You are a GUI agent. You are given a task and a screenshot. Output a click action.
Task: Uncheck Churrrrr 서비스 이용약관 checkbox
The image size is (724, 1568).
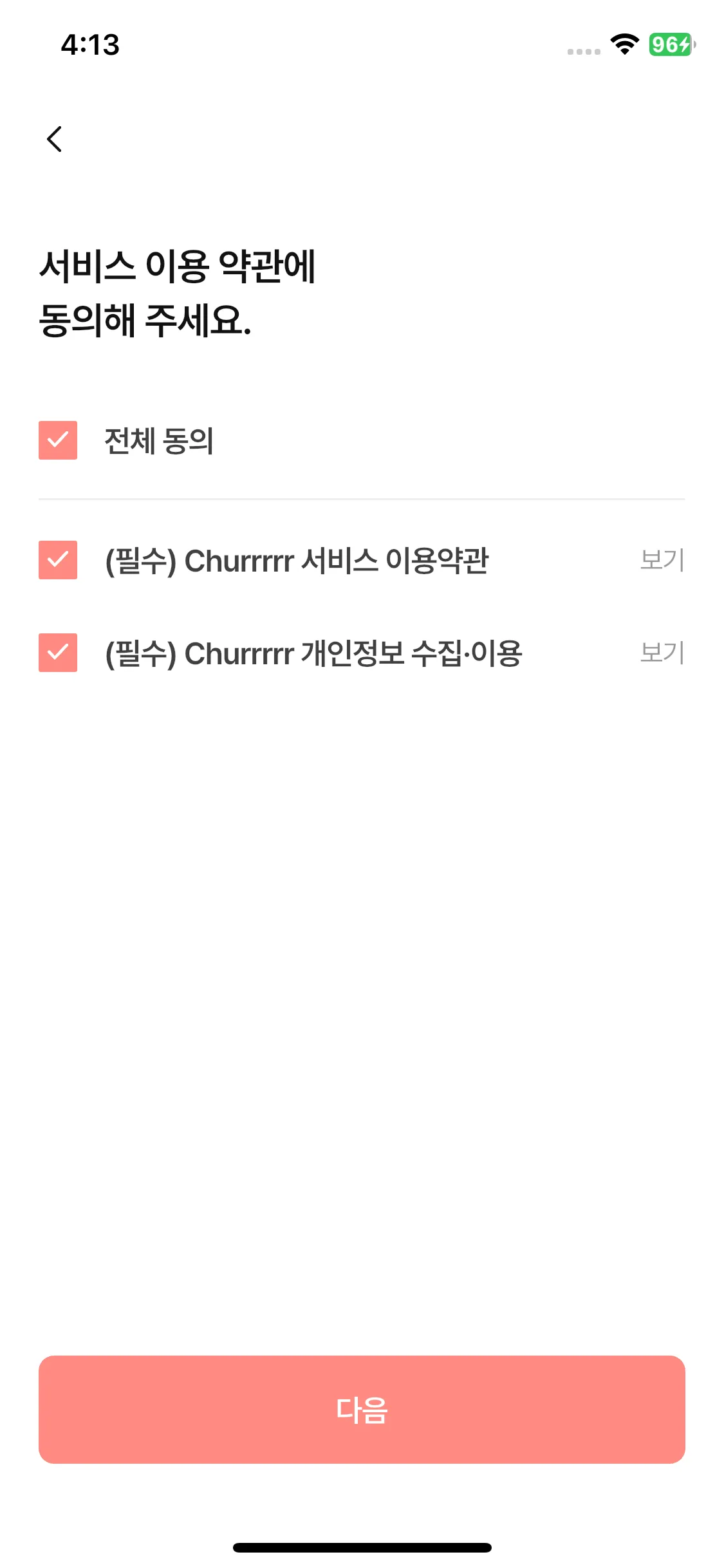tap(58, 560)
